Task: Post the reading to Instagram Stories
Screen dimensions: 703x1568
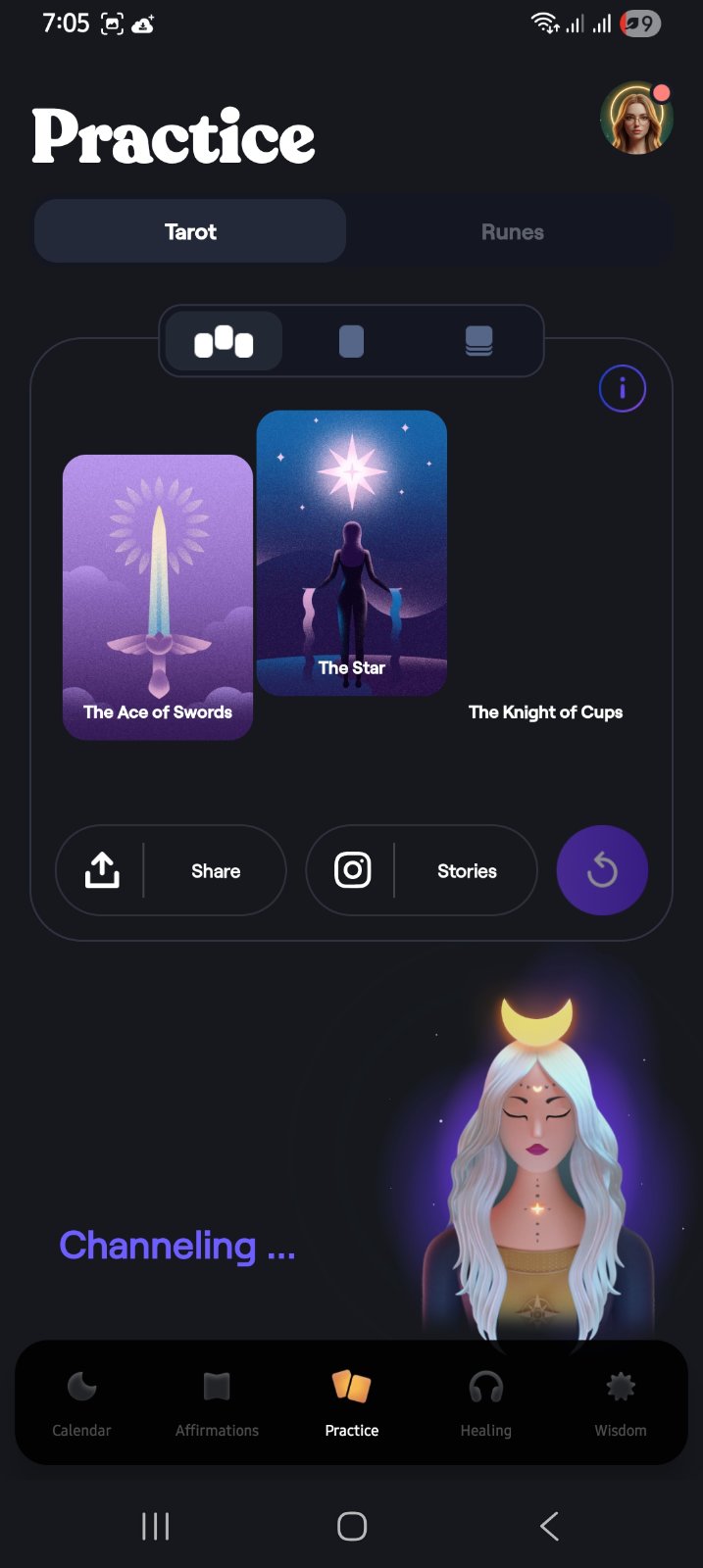Action: 422,870
